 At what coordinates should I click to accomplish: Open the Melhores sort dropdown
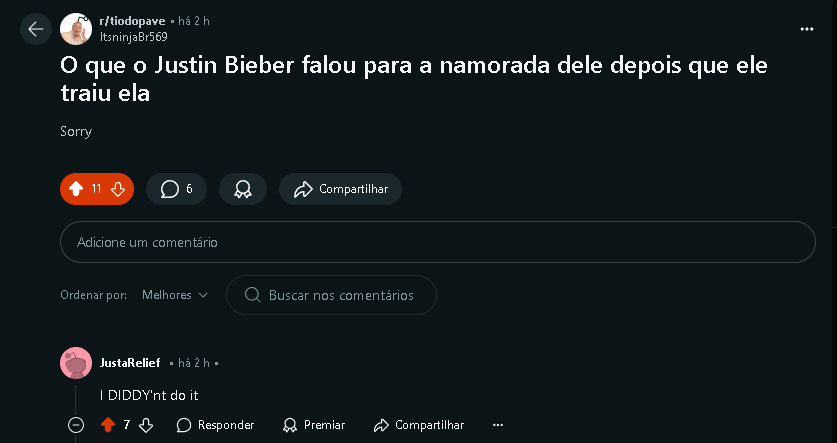pos(175,295)
